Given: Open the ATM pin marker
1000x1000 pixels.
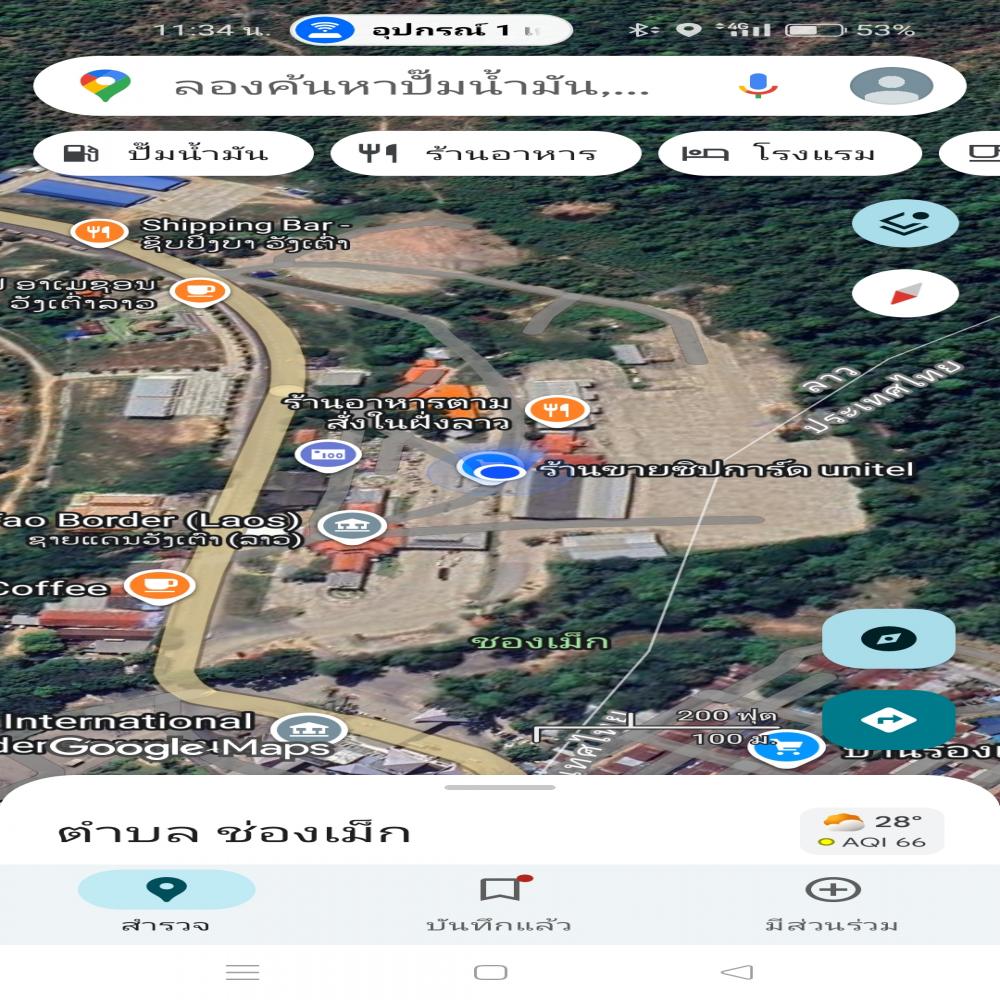Looking at the screenshot, I should pyautogui.click(x=329, y=456).
